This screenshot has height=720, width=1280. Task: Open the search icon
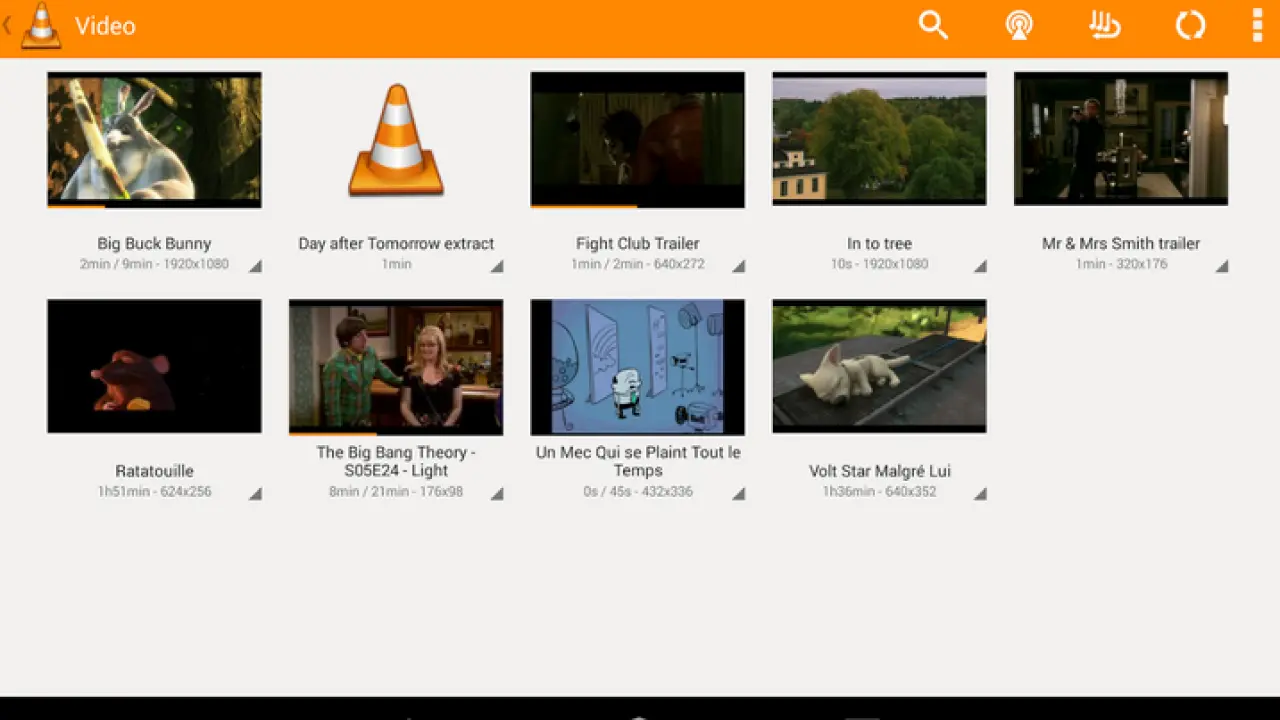pos(932,26)
